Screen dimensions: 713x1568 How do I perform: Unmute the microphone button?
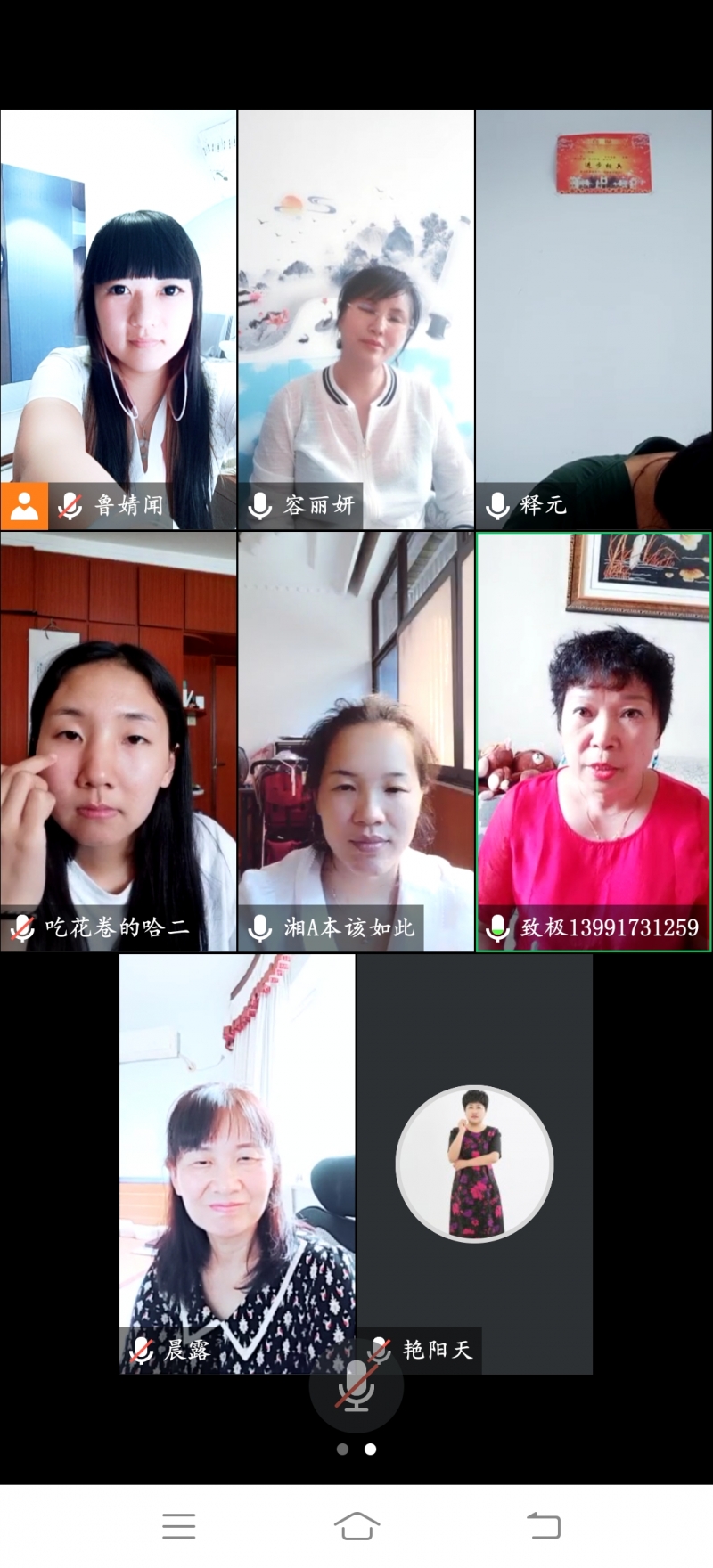point(356,1388)
